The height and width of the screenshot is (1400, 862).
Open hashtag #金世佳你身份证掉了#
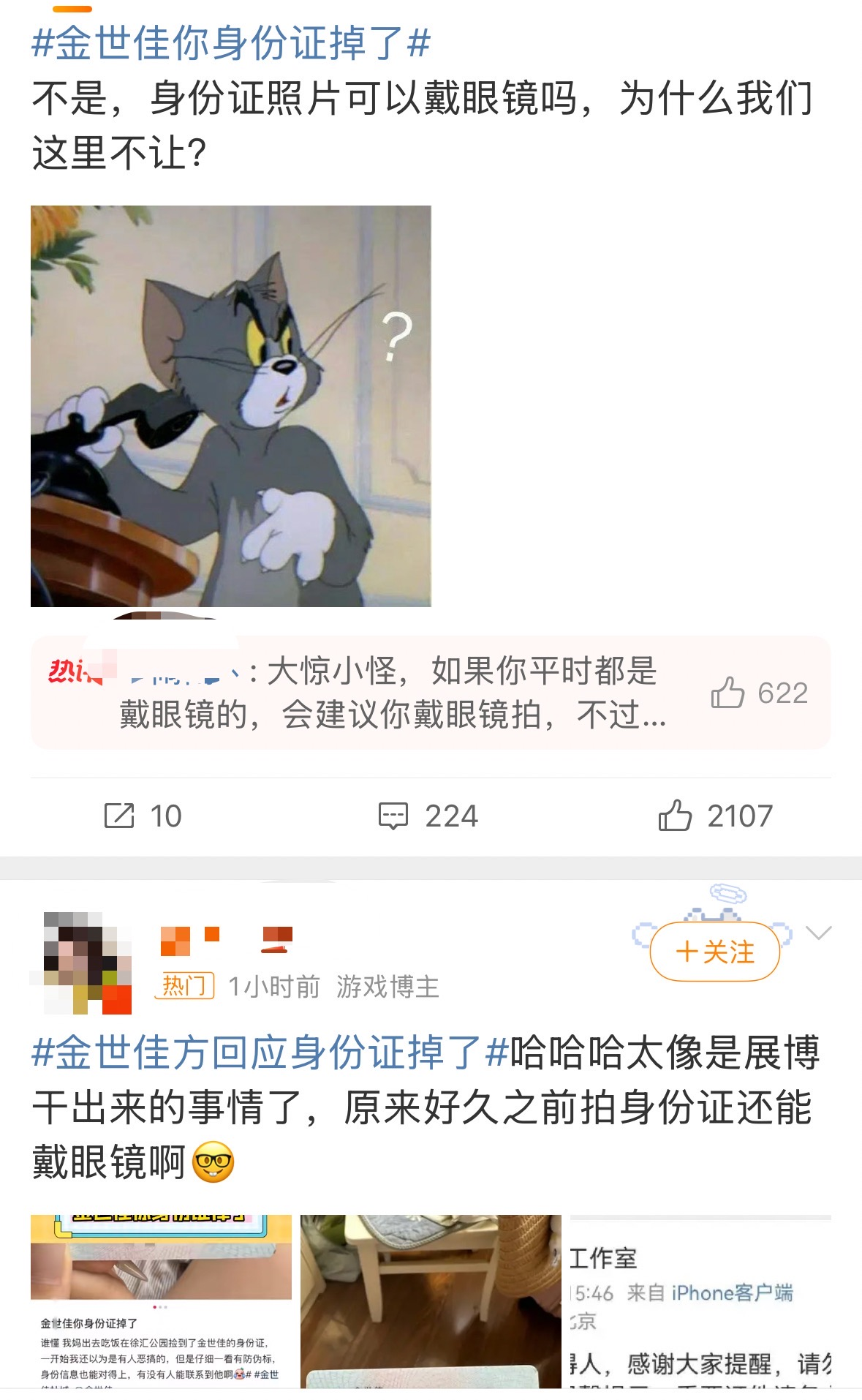(231, 43)
